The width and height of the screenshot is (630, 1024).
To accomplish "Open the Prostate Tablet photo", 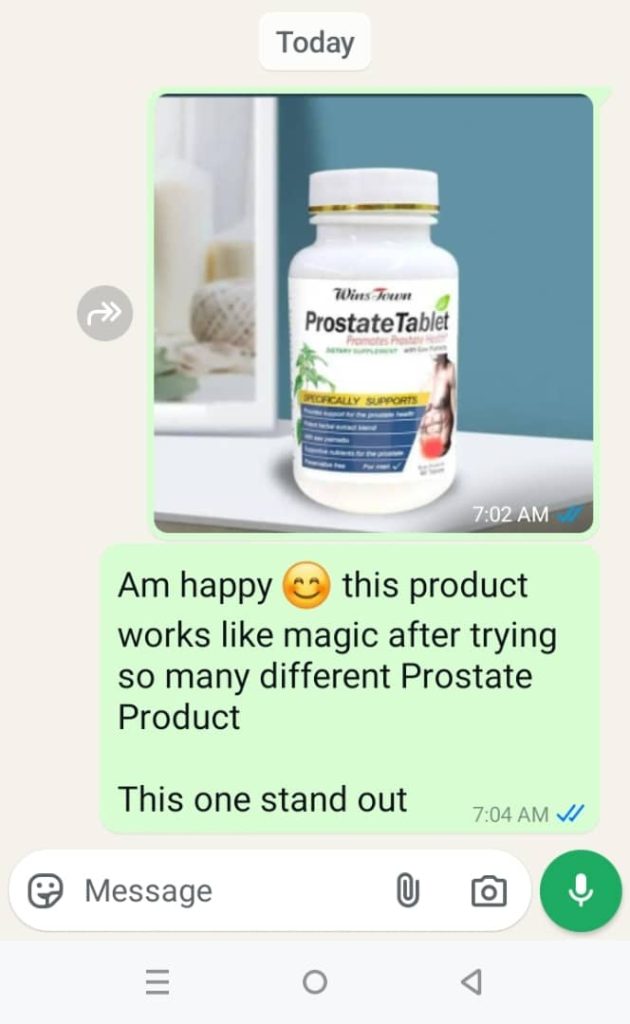I will click(373, 313).
